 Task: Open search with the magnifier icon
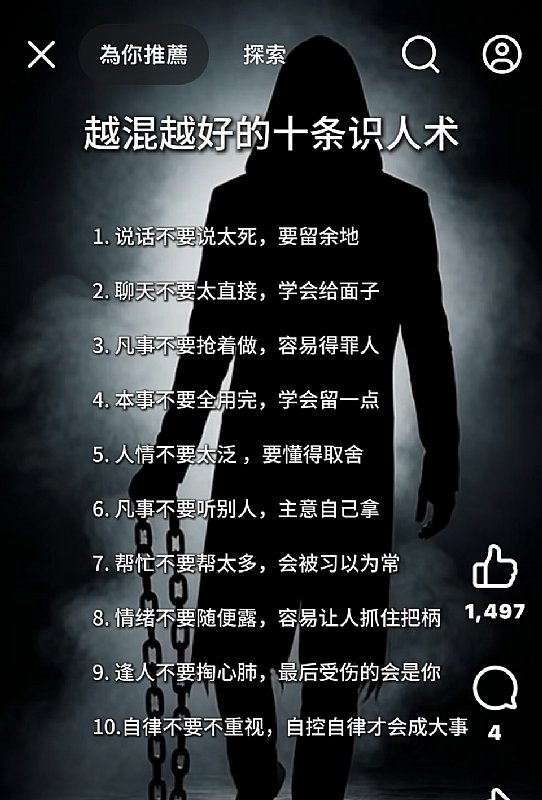point(421,54)
